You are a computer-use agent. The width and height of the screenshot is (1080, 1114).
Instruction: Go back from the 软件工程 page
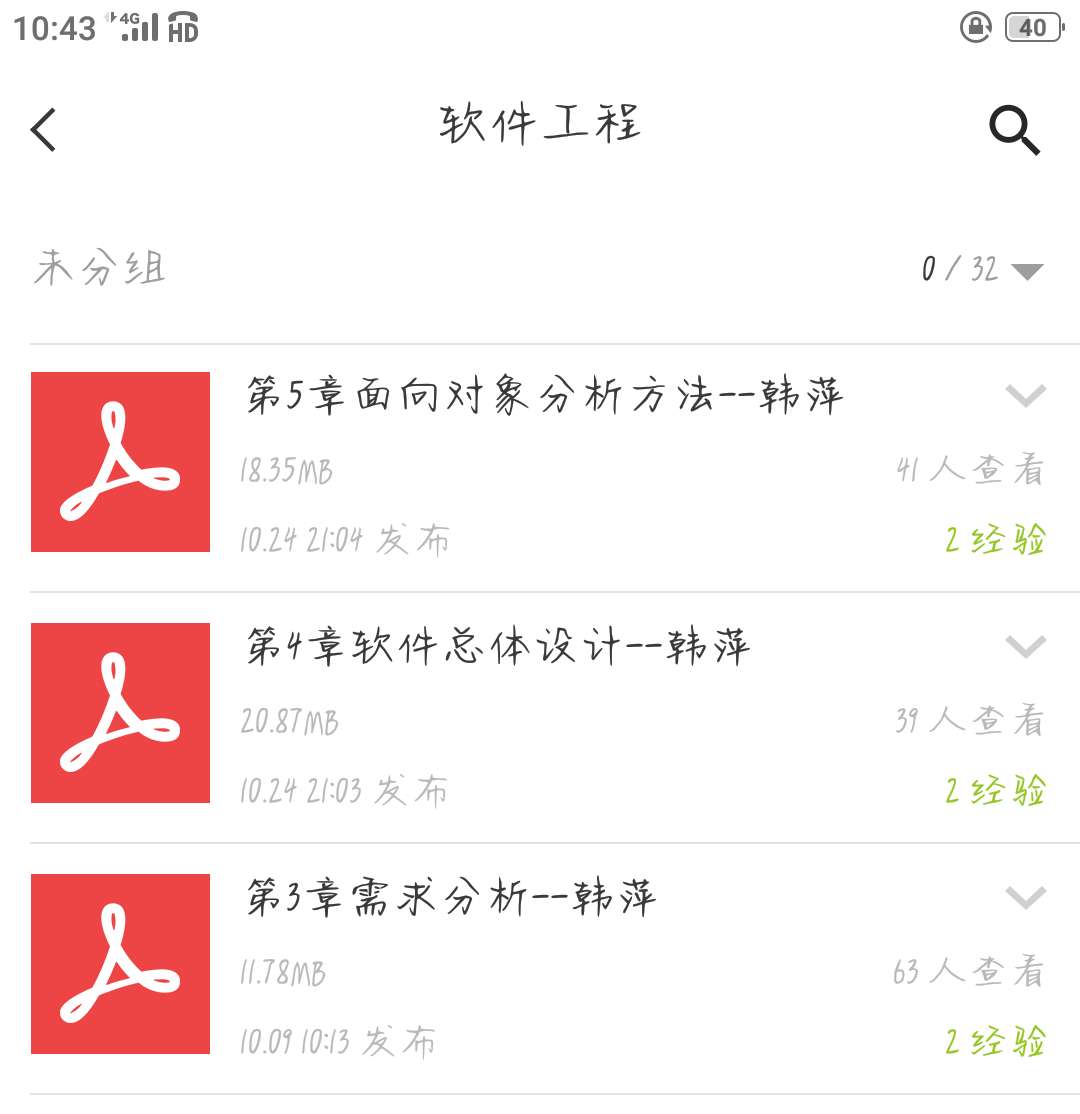44,130
